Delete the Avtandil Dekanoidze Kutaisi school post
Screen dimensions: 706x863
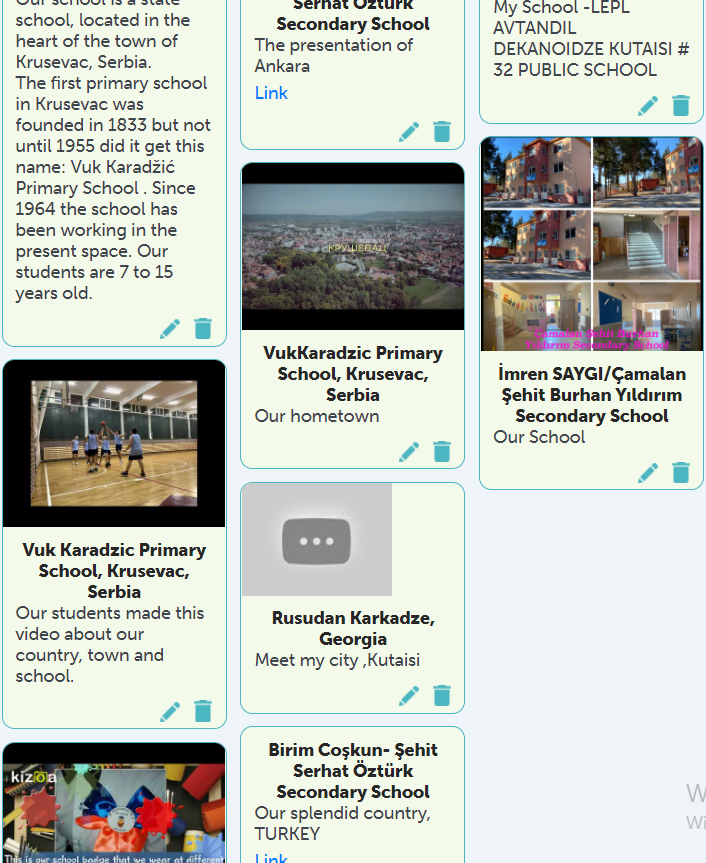(681, 106)
